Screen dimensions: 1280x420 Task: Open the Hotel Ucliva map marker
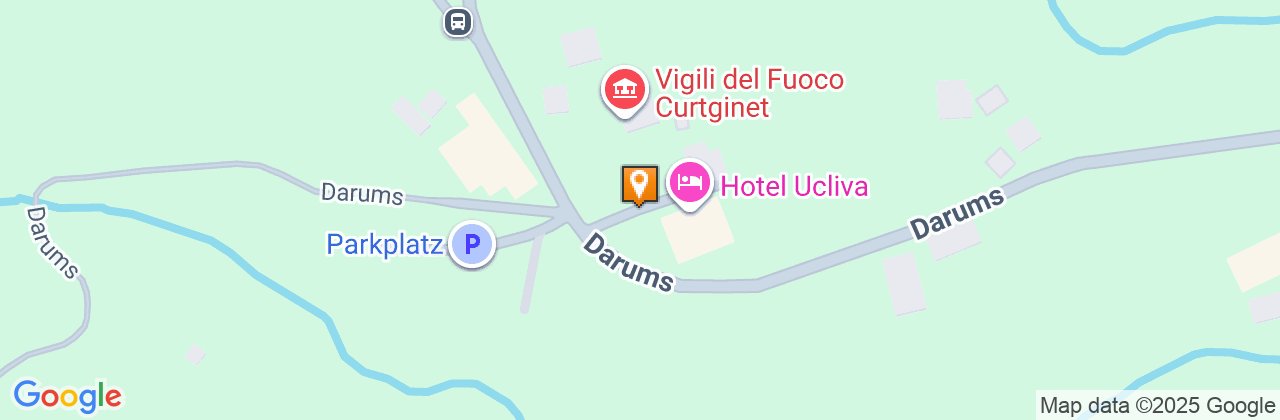pyautogui.click(x=690, y=183)
